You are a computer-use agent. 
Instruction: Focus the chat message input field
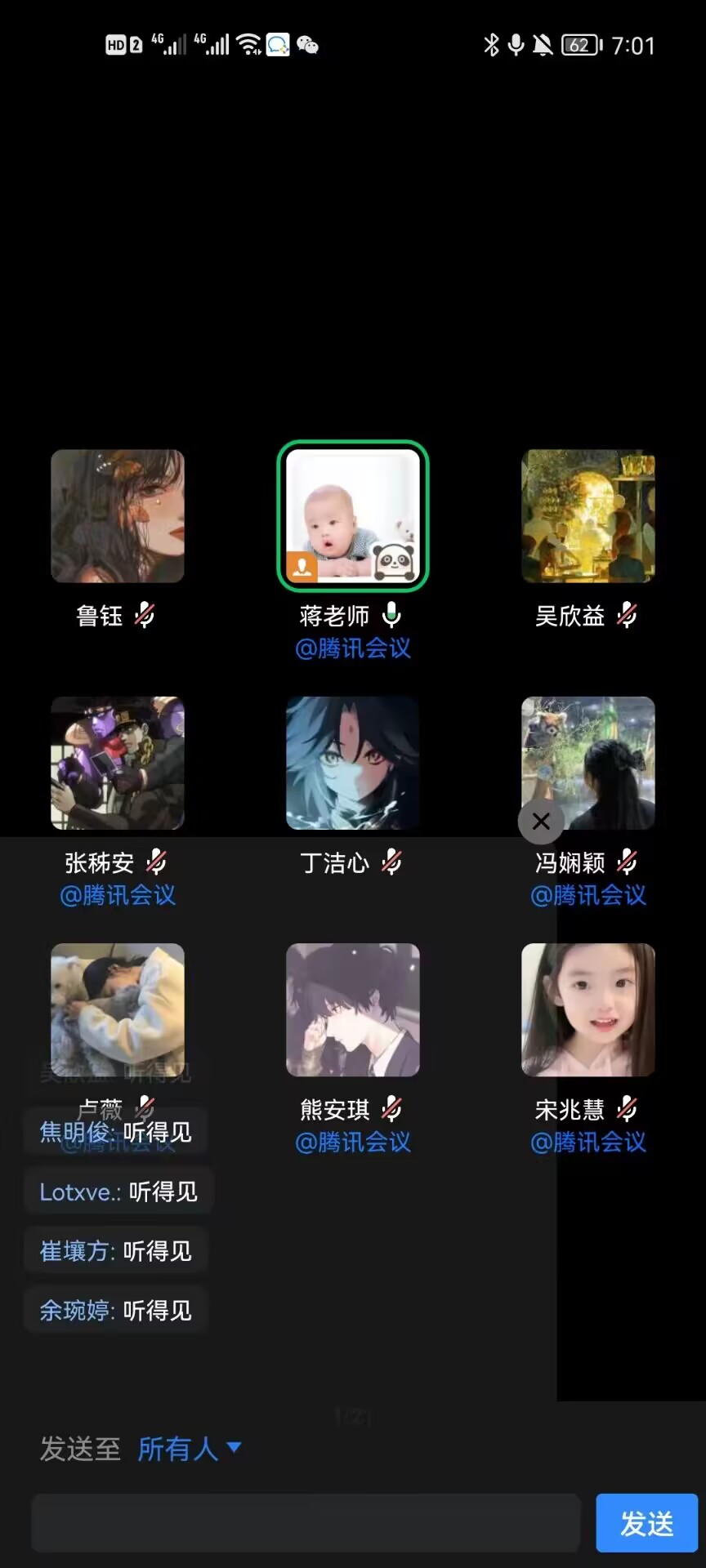pyautogui.click(x=306, y=1523)
